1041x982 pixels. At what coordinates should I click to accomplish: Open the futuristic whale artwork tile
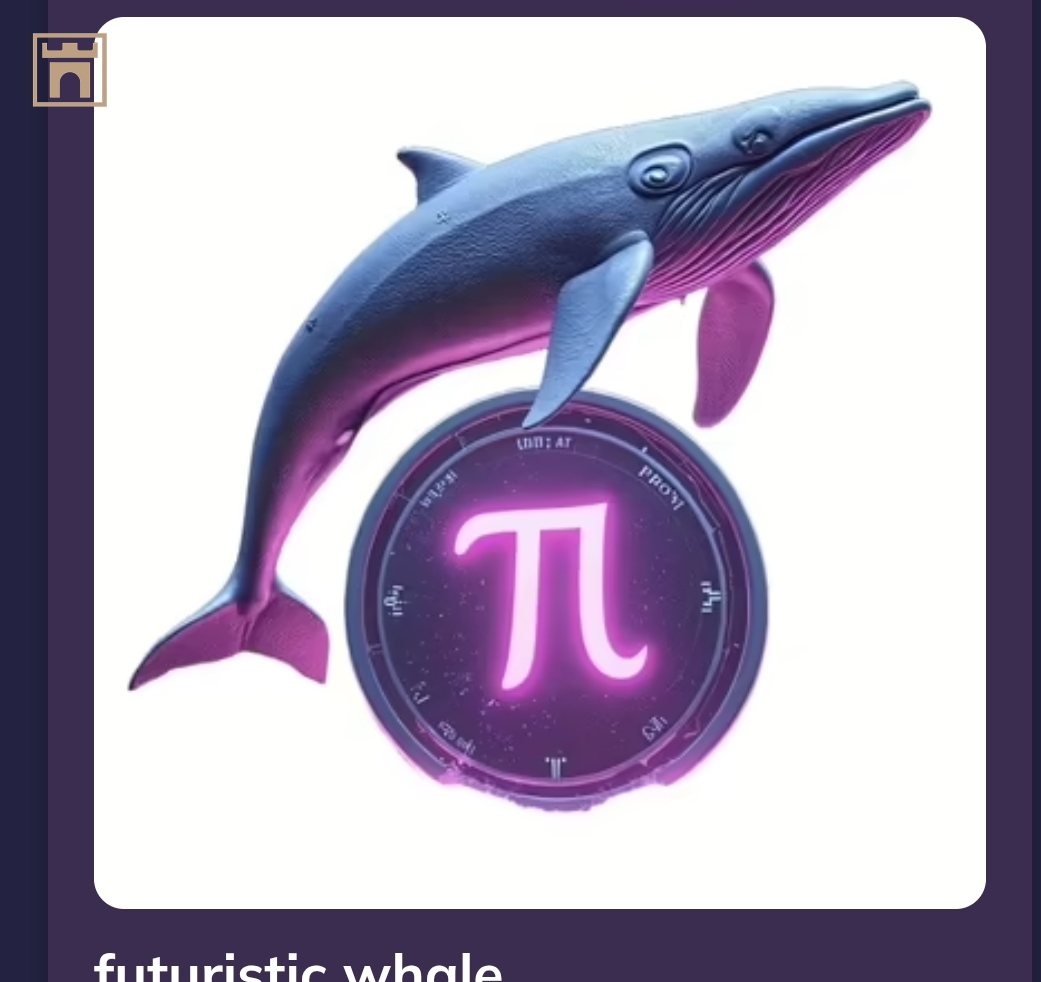[540, 462]
